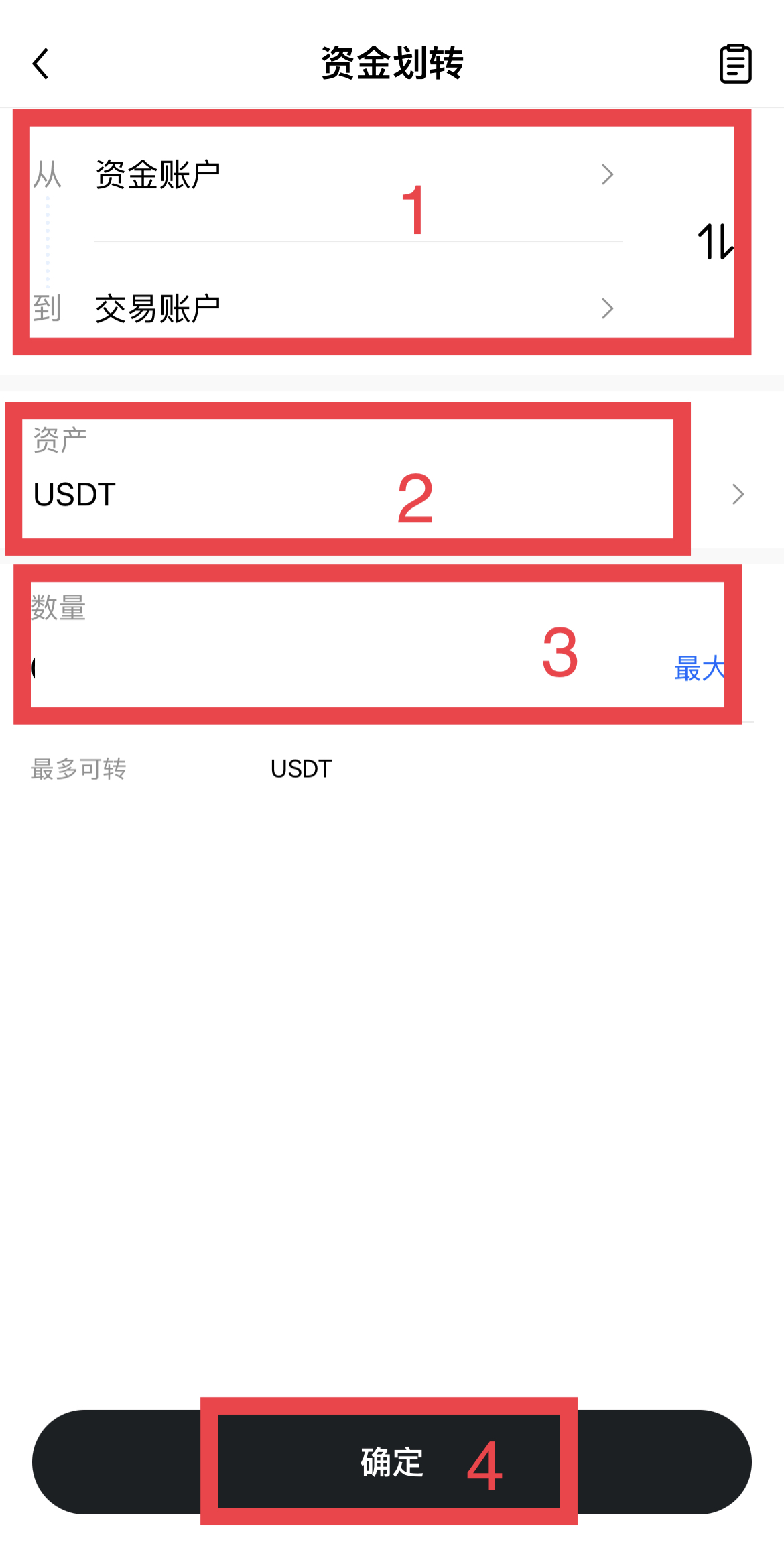Go back from the 资金划转 page

click(x=41, y=64)
